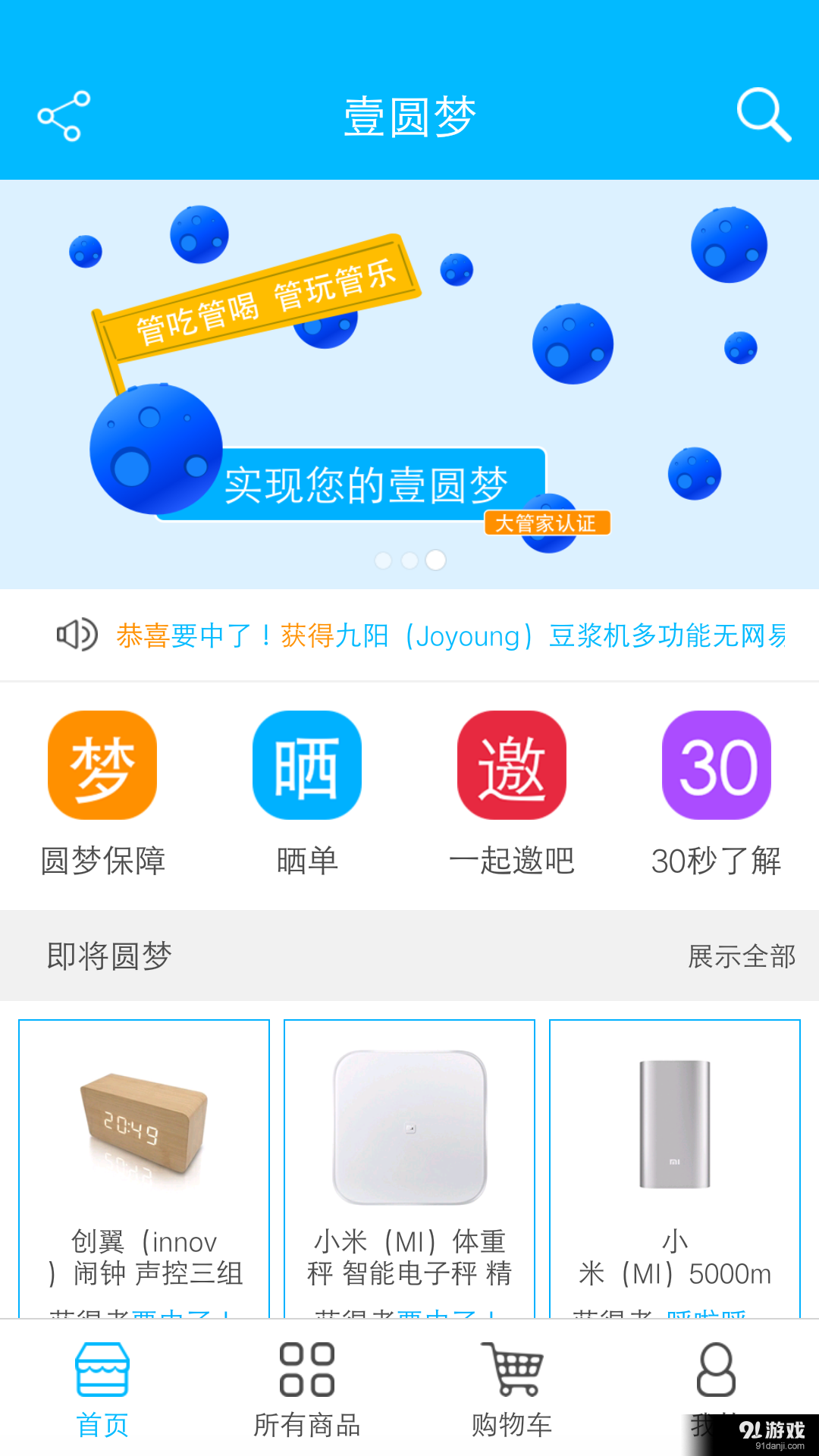Open the 30秒了解 icon

click(715, 764)
